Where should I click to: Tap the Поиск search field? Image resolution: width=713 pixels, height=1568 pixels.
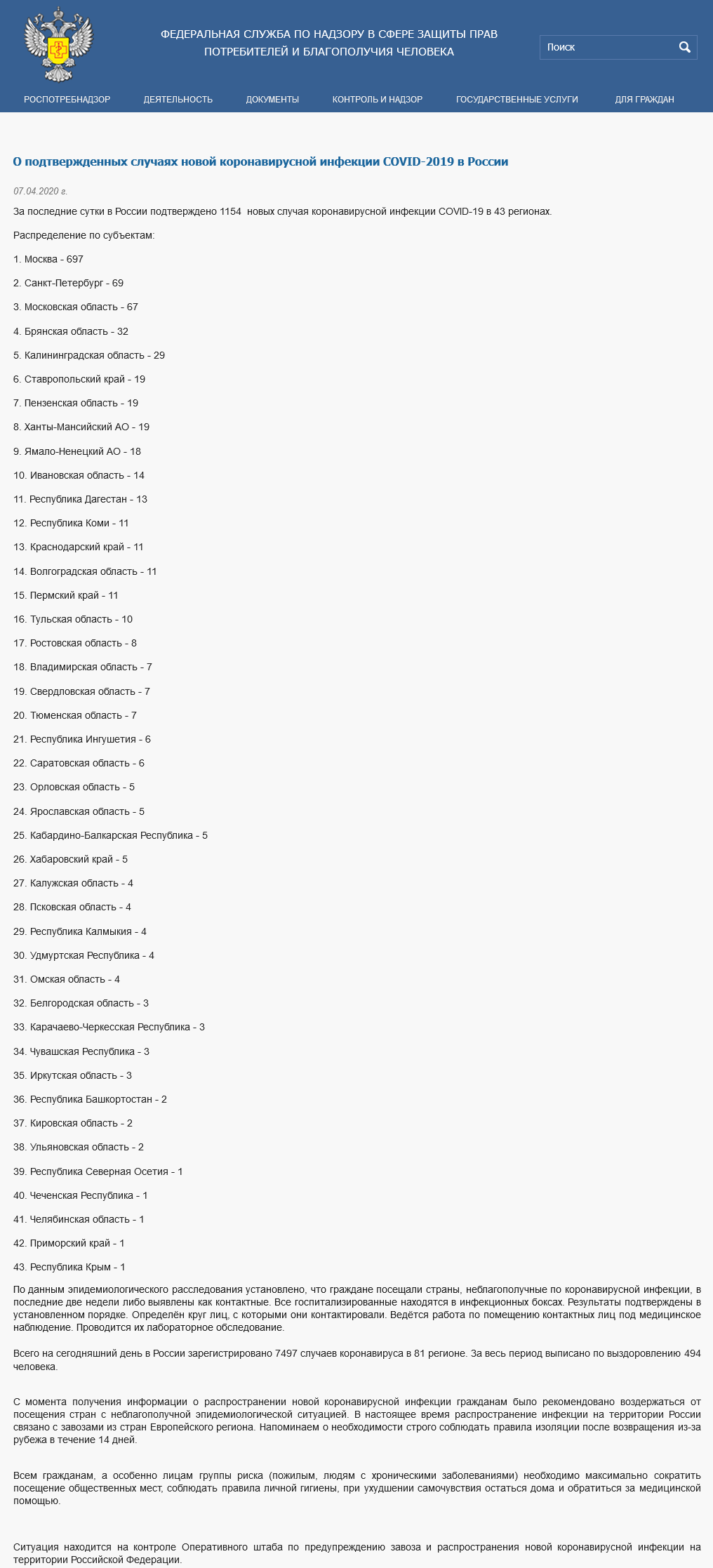pyautogui.click(x=608, y=47)
